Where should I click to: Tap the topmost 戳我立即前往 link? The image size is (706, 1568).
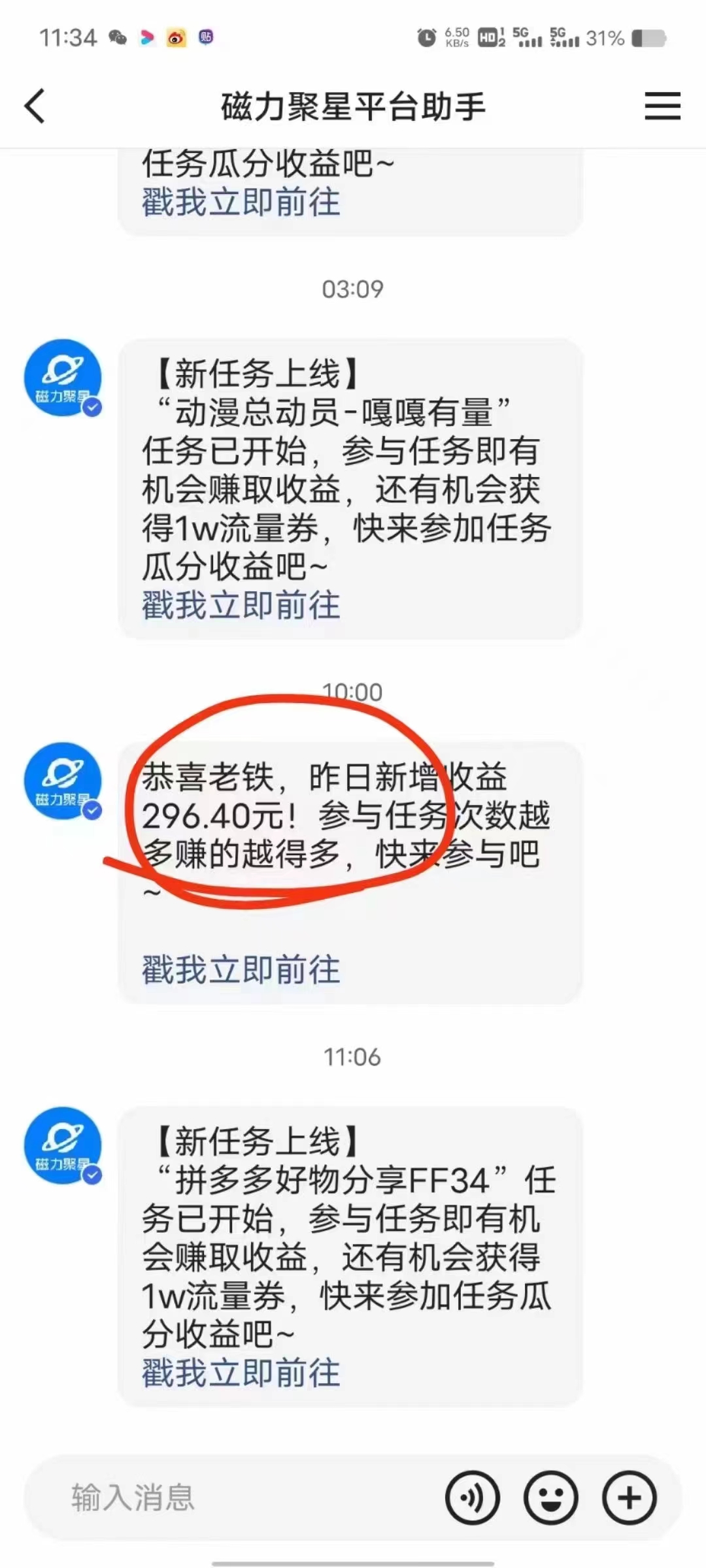[239, 203]
